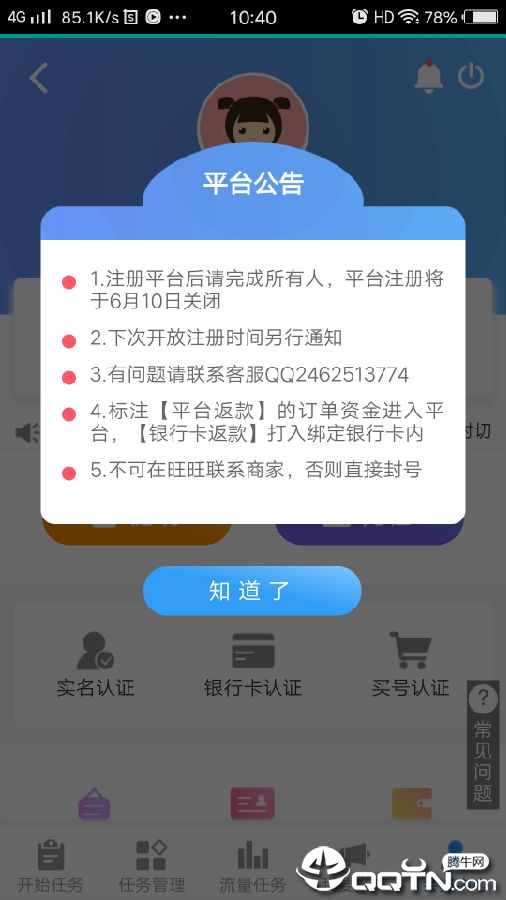The image size is (506, 900).
Task: Switch to the 开始任务 tab
Action: pyautogui.click(x=50, y=866)
